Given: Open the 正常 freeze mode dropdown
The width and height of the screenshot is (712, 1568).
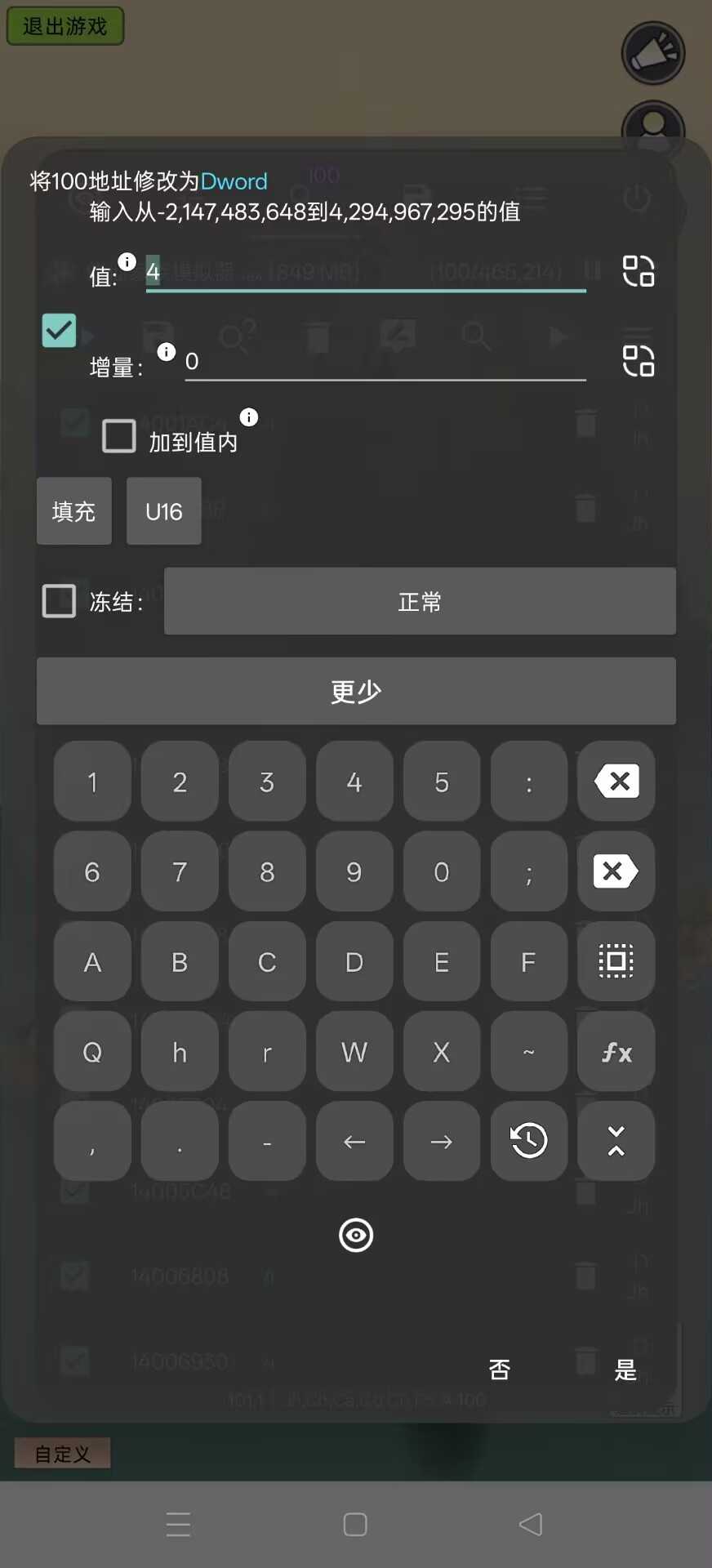Looking at the screenshot, I should point(420,601).
